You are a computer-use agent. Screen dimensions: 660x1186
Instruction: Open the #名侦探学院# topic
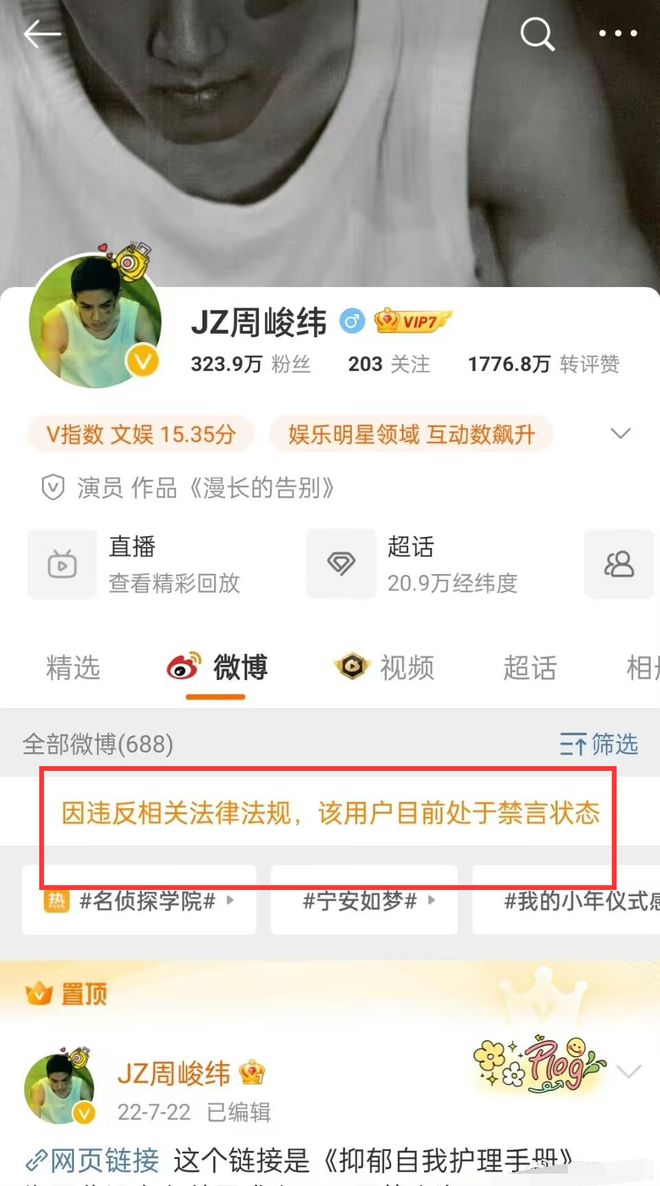point(140,901)
